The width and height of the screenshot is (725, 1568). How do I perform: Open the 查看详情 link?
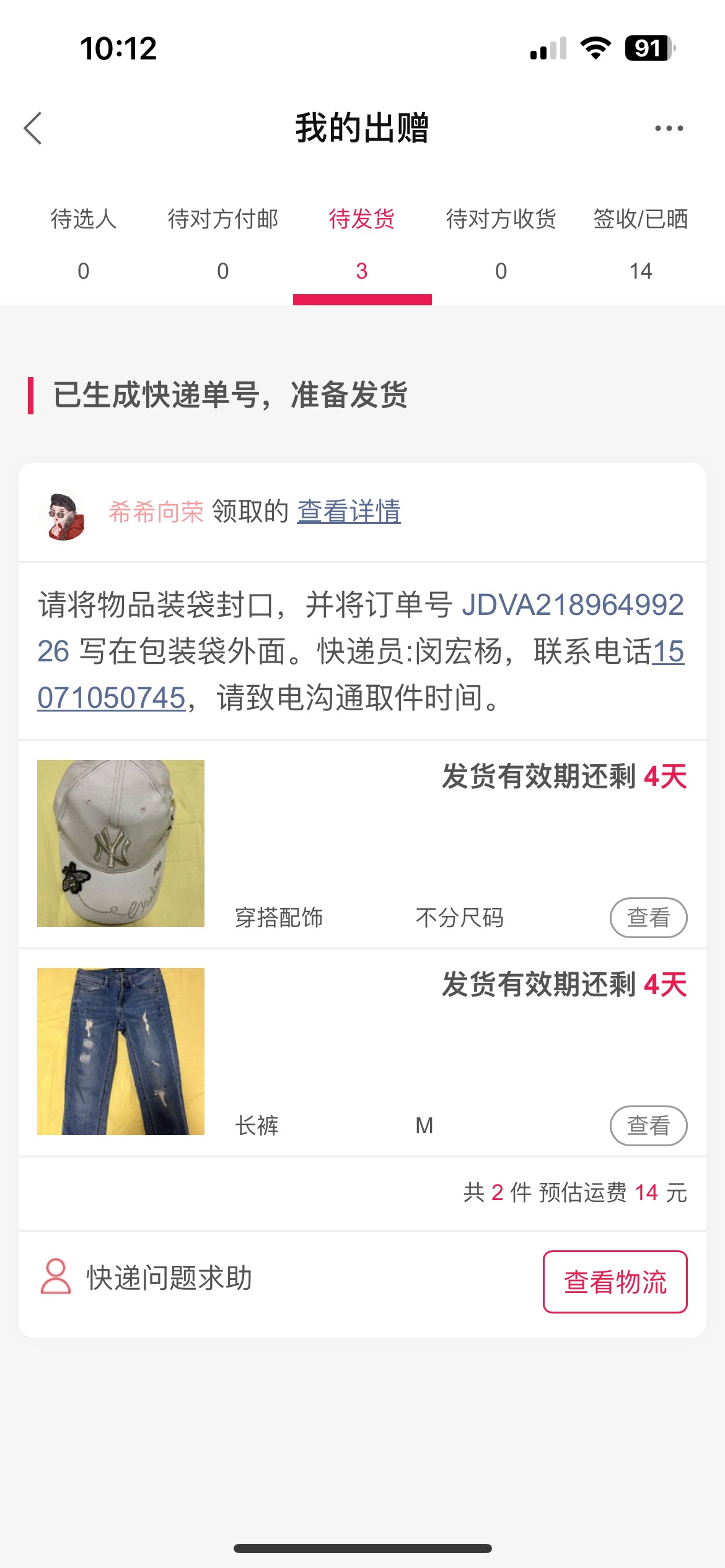coord(349,512)
